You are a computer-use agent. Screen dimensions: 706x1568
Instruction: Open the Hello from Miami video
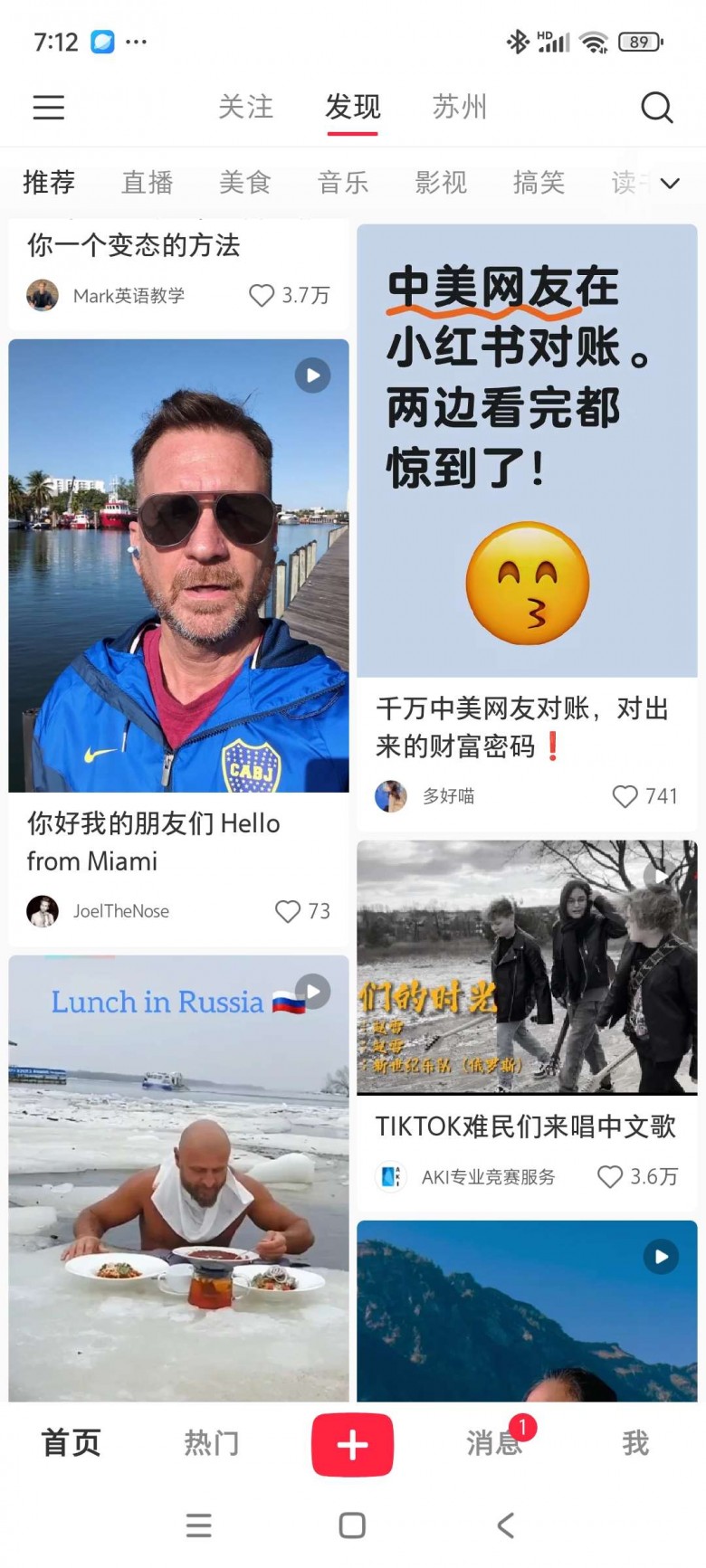coord(178,565)
